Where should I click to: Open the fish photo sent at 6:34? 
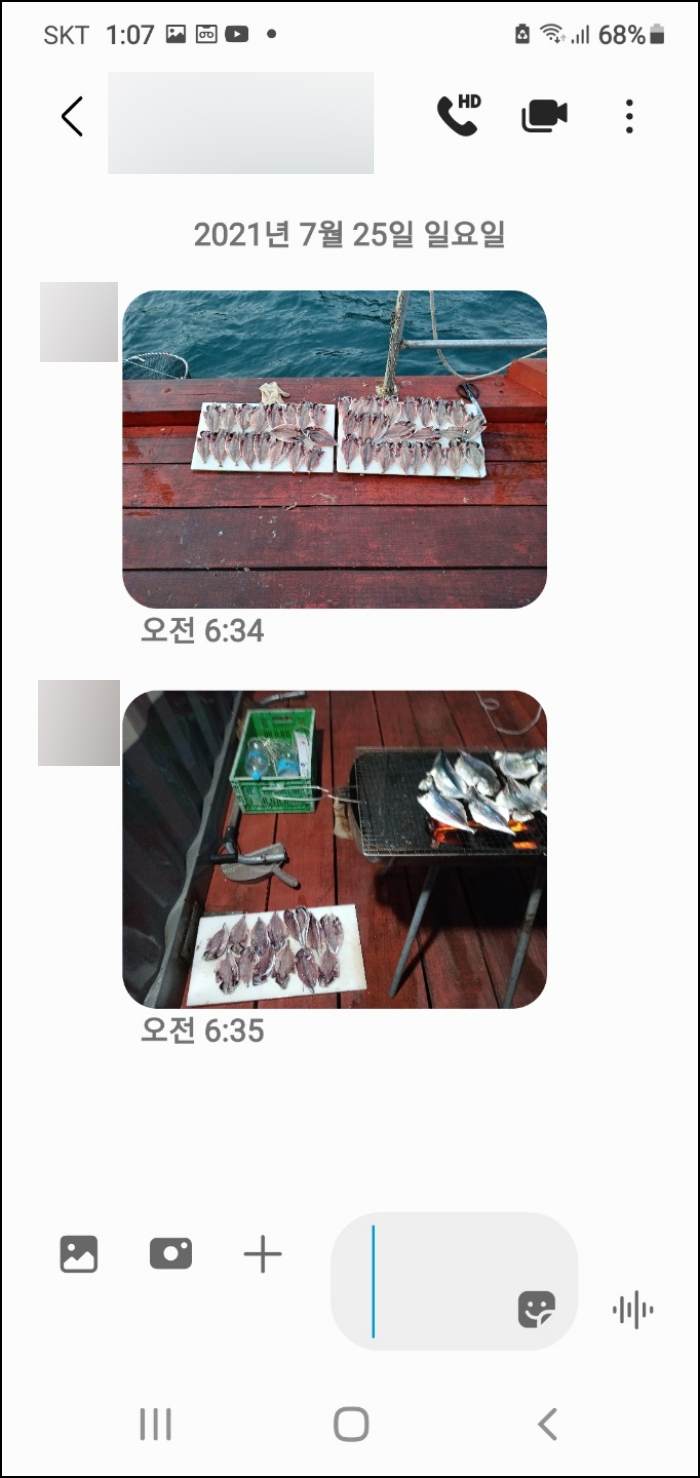pyautogui.click(x=334, y=449)
